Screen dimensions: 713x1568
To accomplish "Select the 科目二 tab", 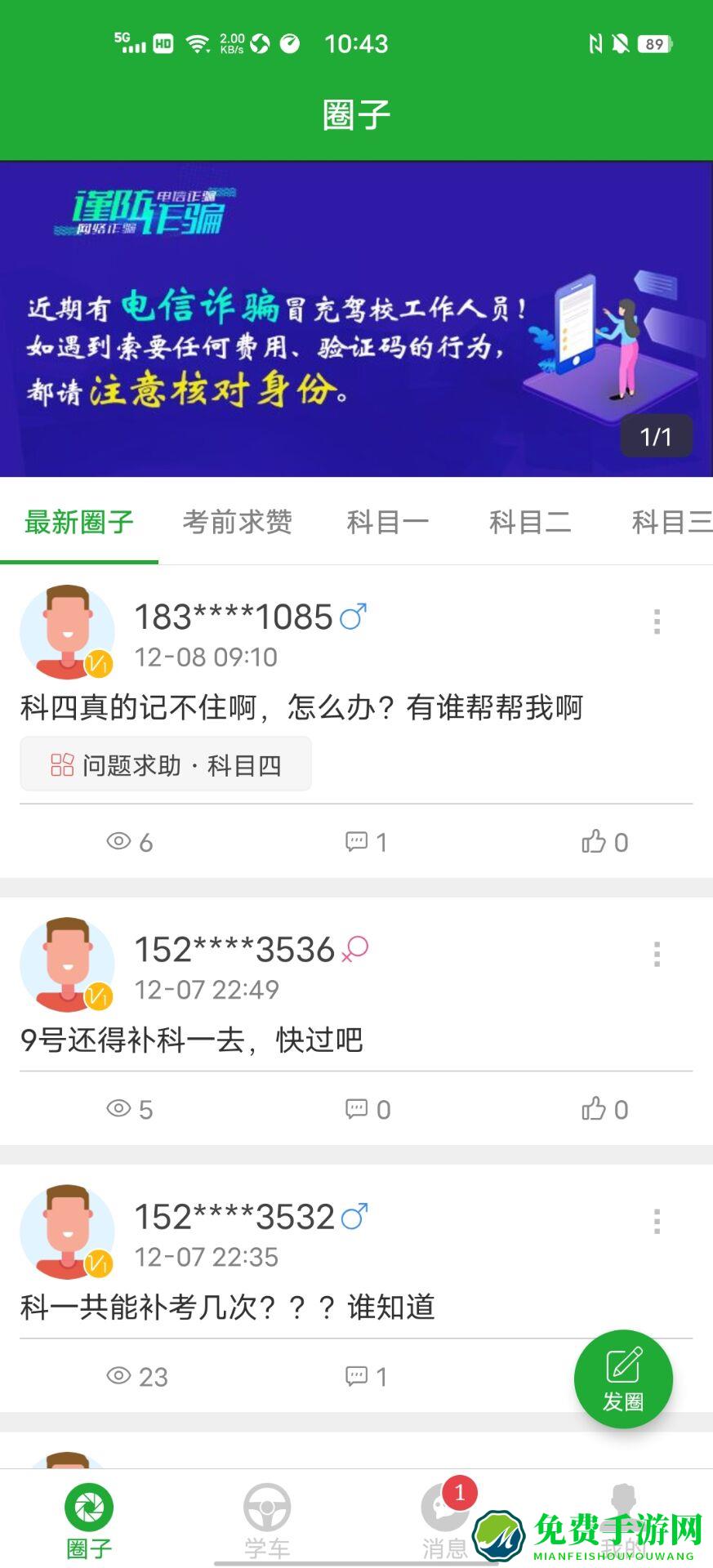I will [531, 523].
